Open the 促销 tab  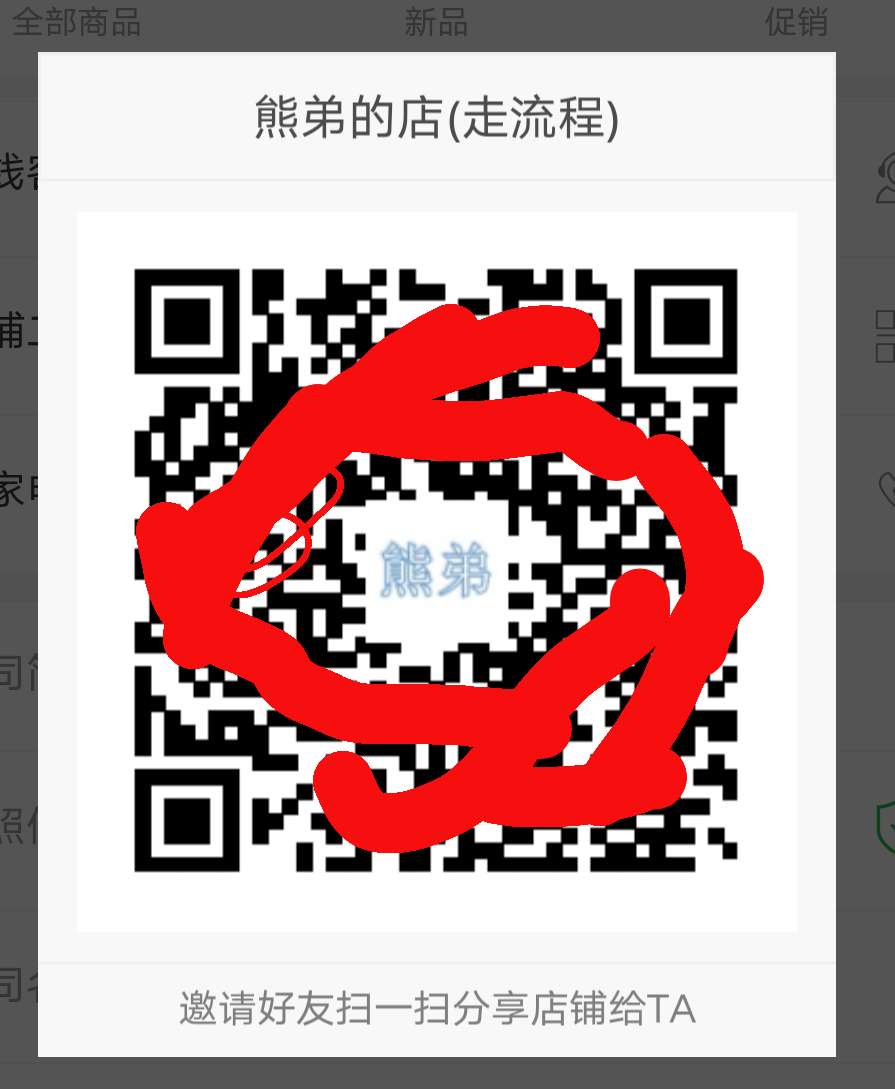pyautogui.click(x=796, y=22)
